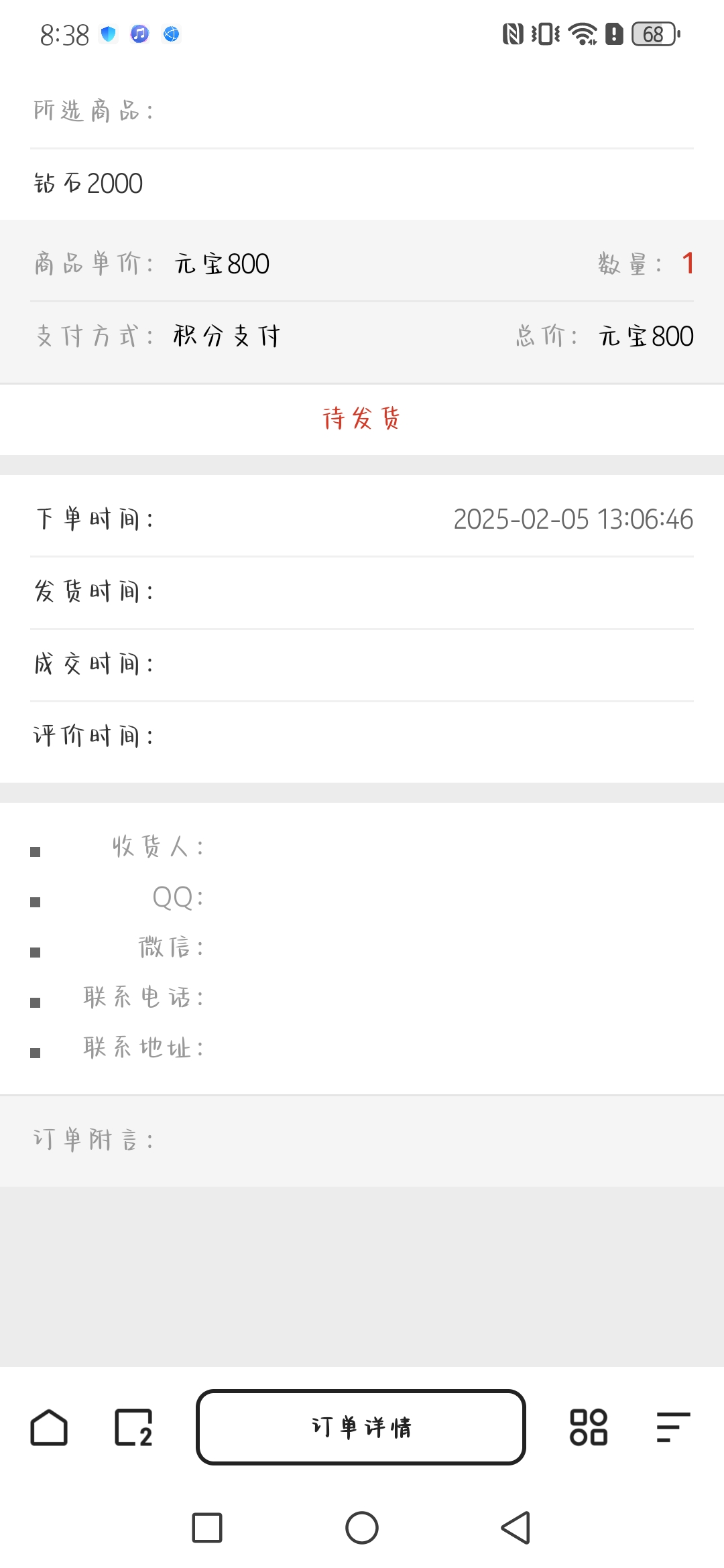Viewport: 724px width, 1568px height.
Task: Tap the SIM card alert icon
Action: click(613, 34)
